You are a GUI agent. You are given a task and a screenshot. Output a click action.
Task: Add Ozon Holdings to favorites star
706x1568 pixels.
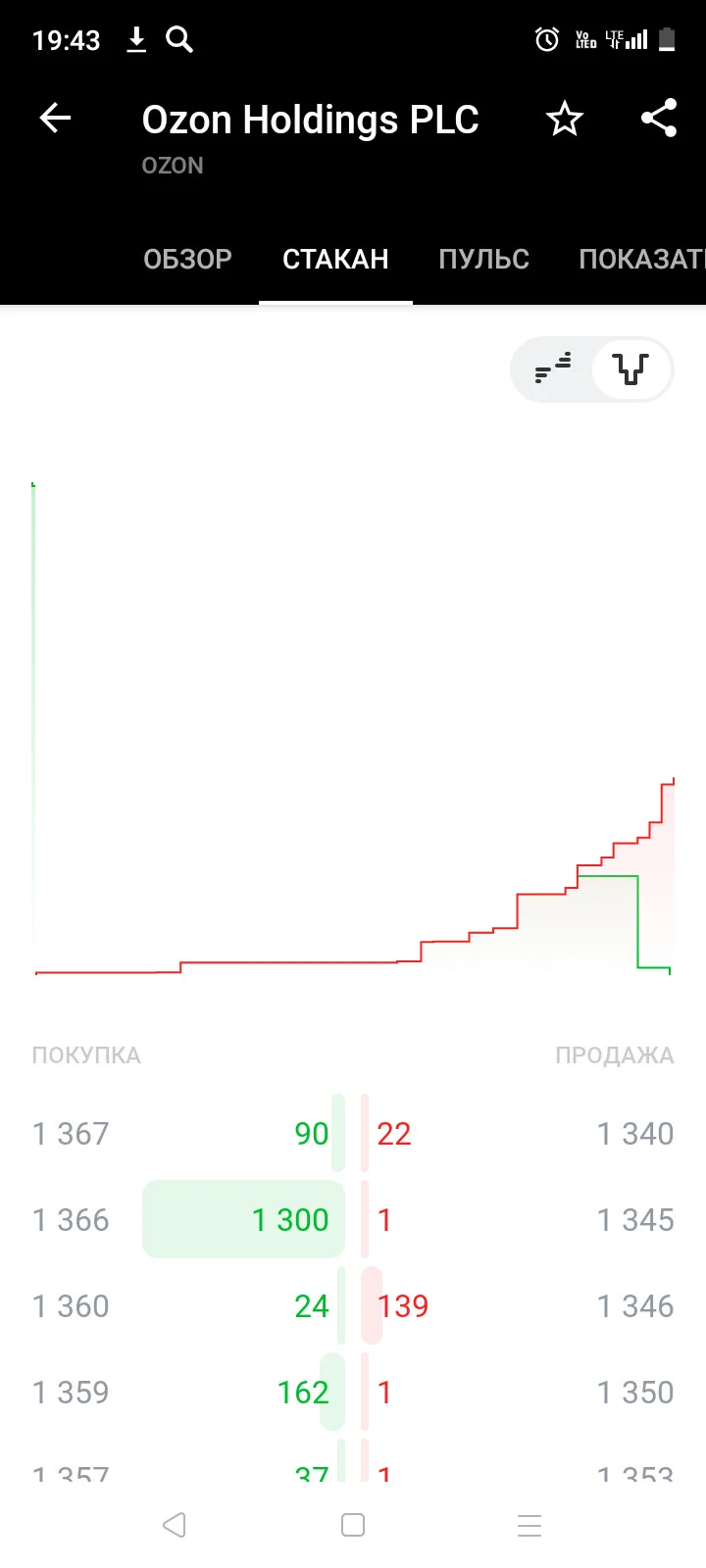[564, 119]
